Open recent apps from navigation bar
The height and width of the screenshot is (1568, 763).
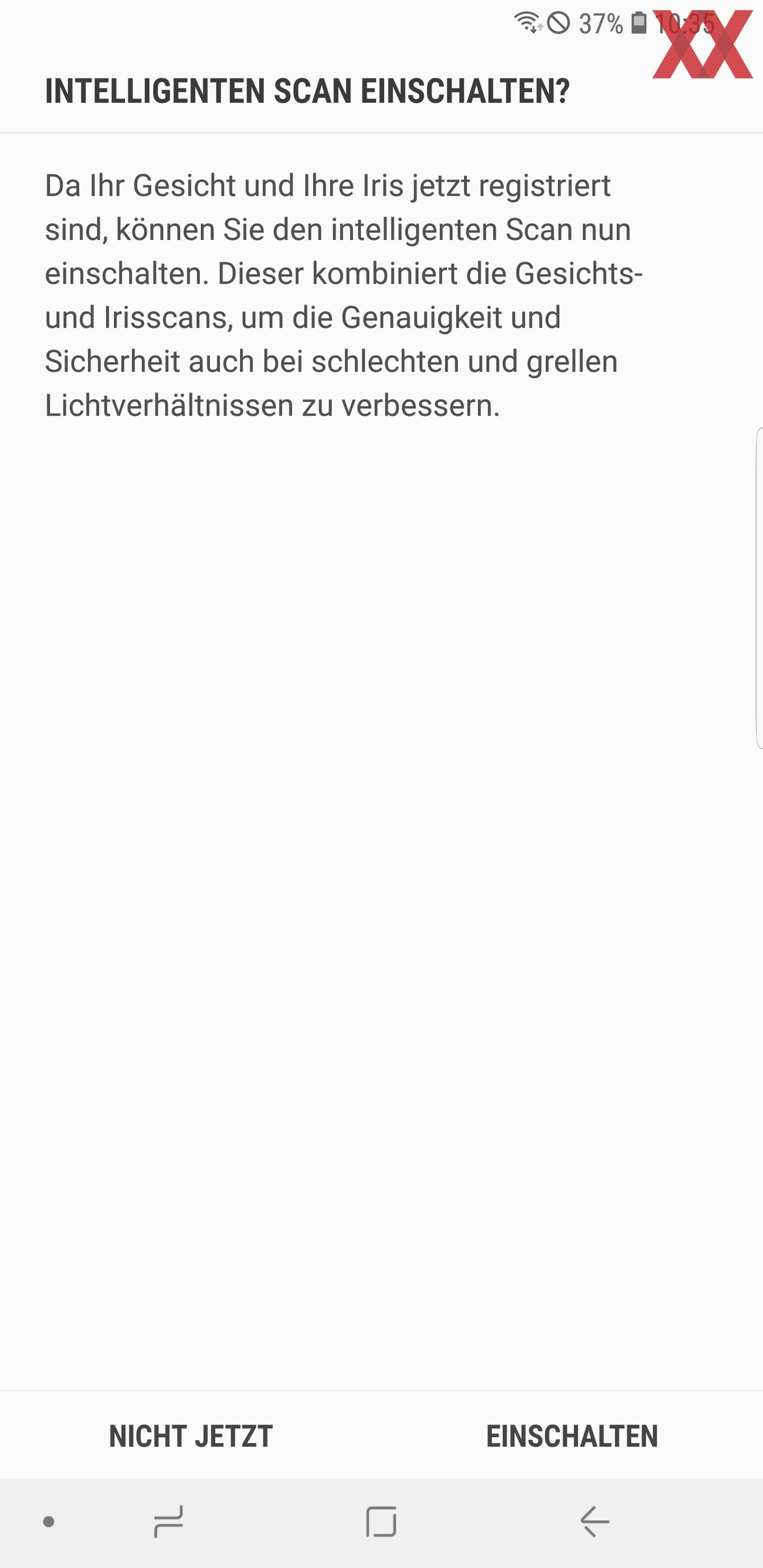coord(168,1522)
